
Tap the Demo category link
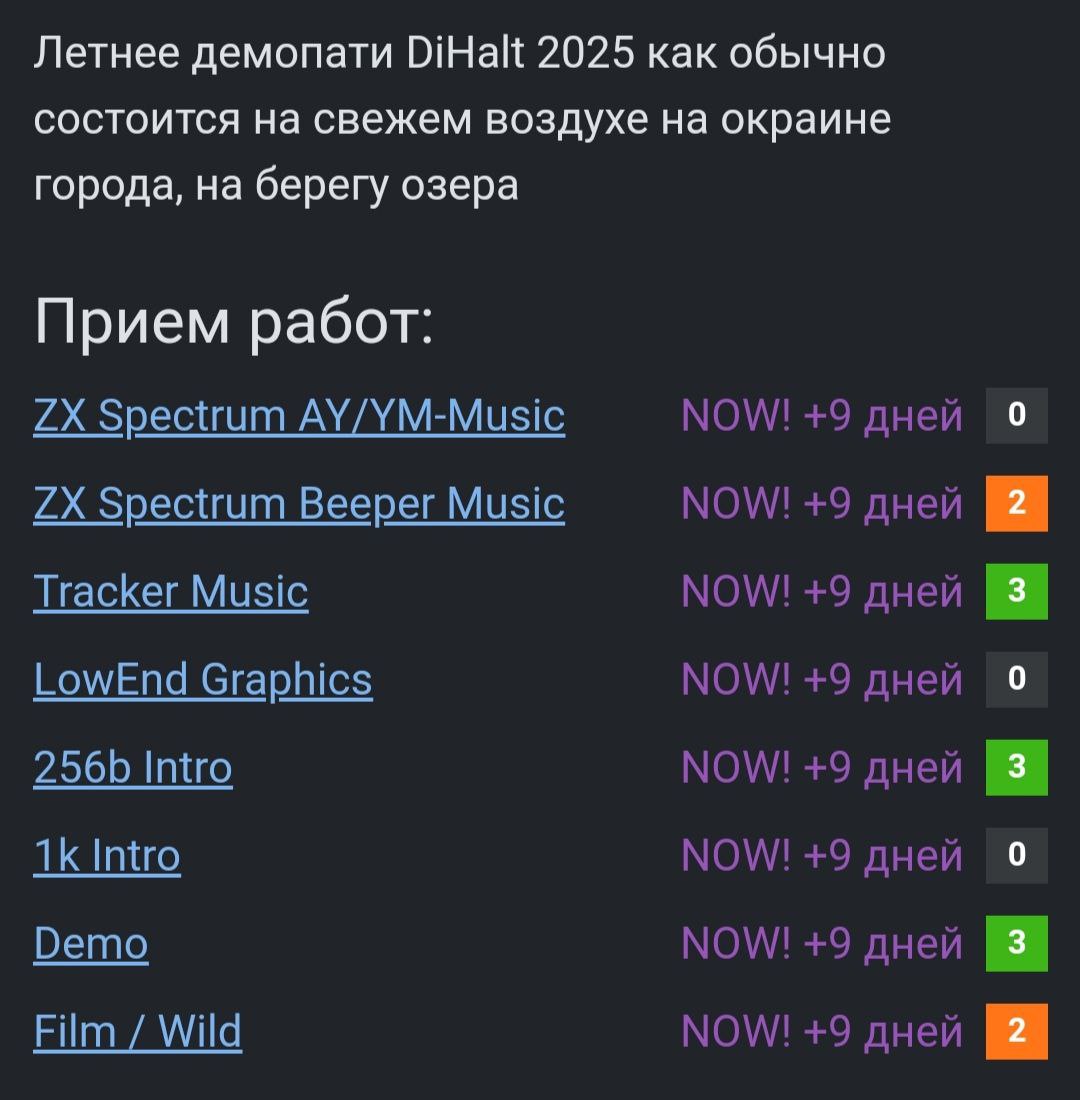[91, 943]
